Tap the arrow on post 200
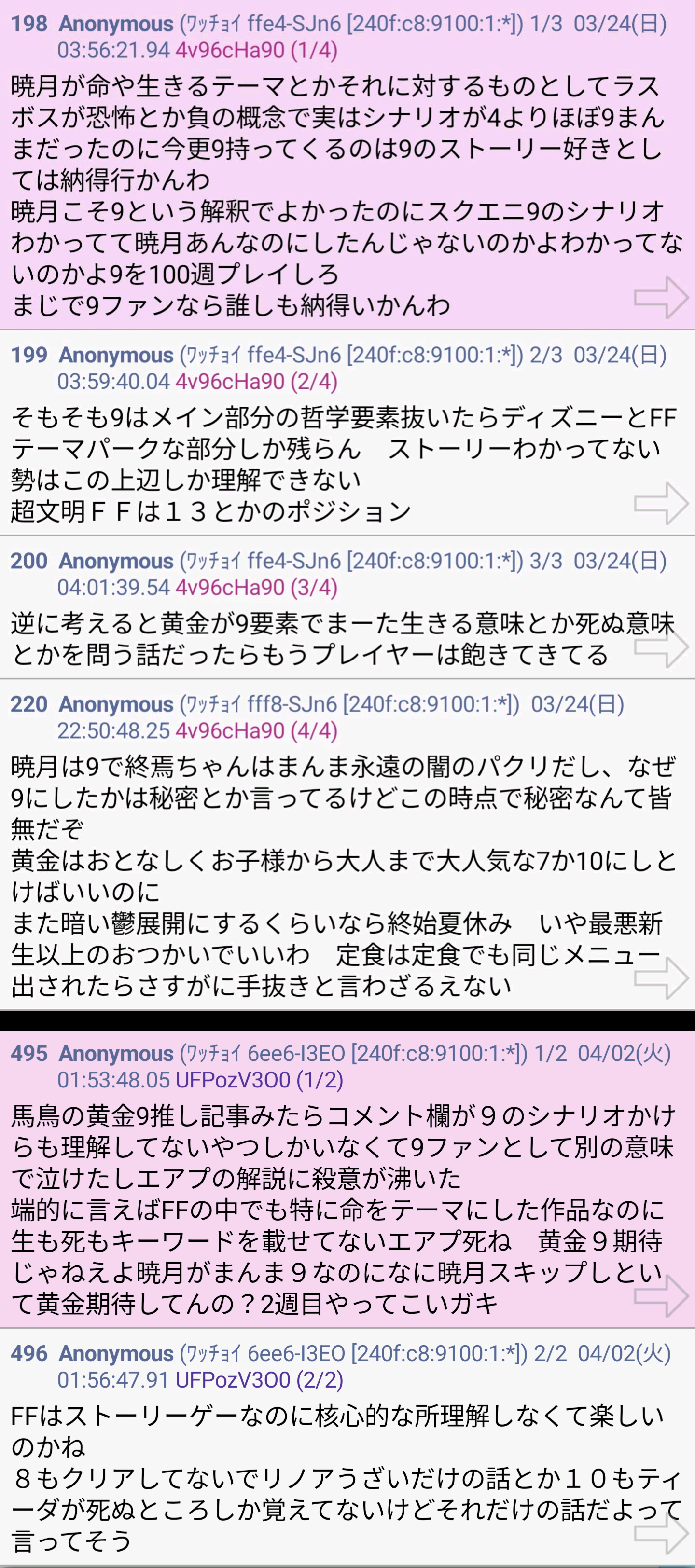The image size is (695, 1568). (662, 646)
